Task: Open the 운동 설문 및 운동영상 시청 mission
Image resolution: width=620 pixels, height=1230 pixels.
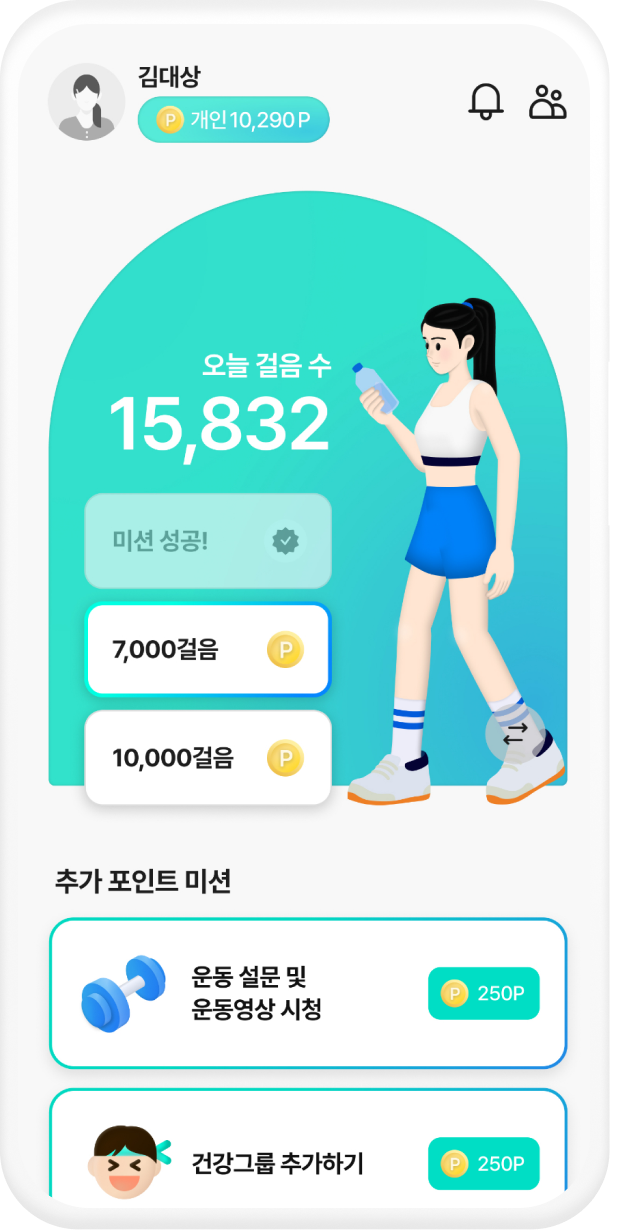Action: tap(308, 993)
